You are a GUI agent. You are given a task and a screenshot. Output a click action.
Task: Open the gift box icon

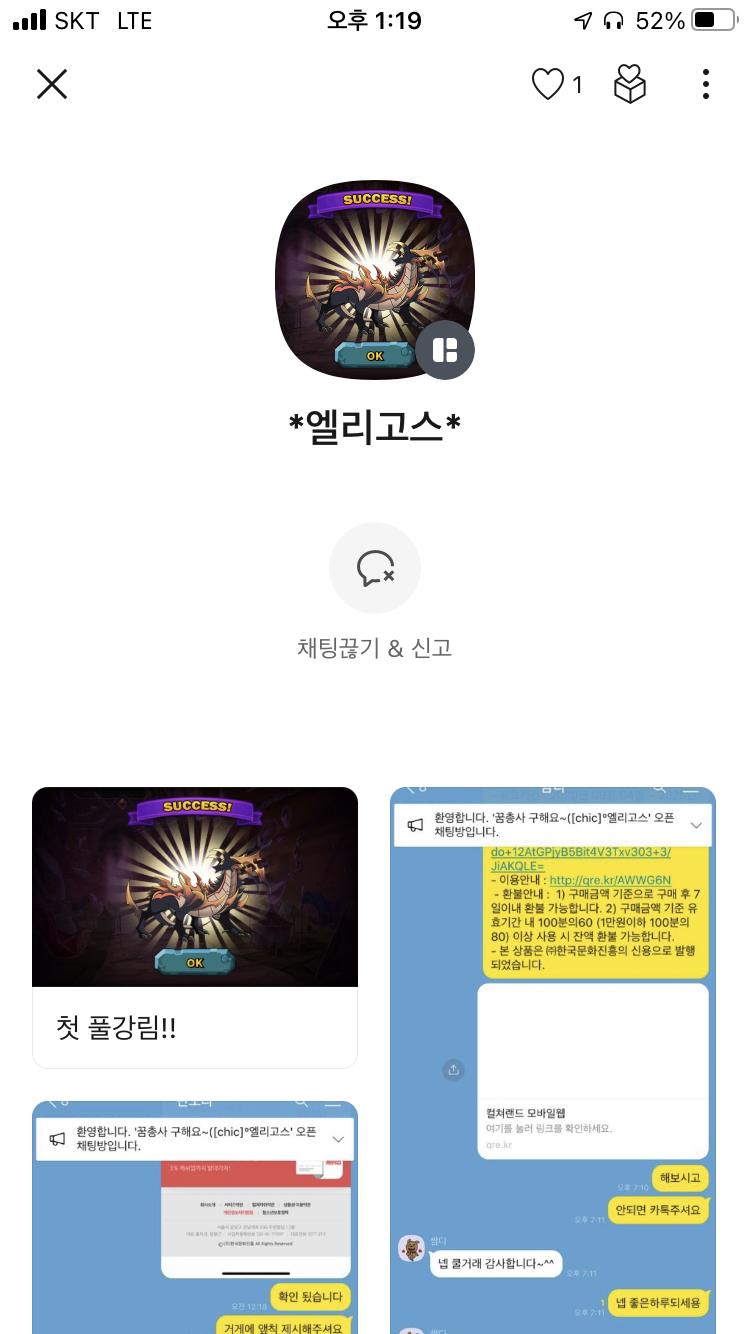pos(630,84)
